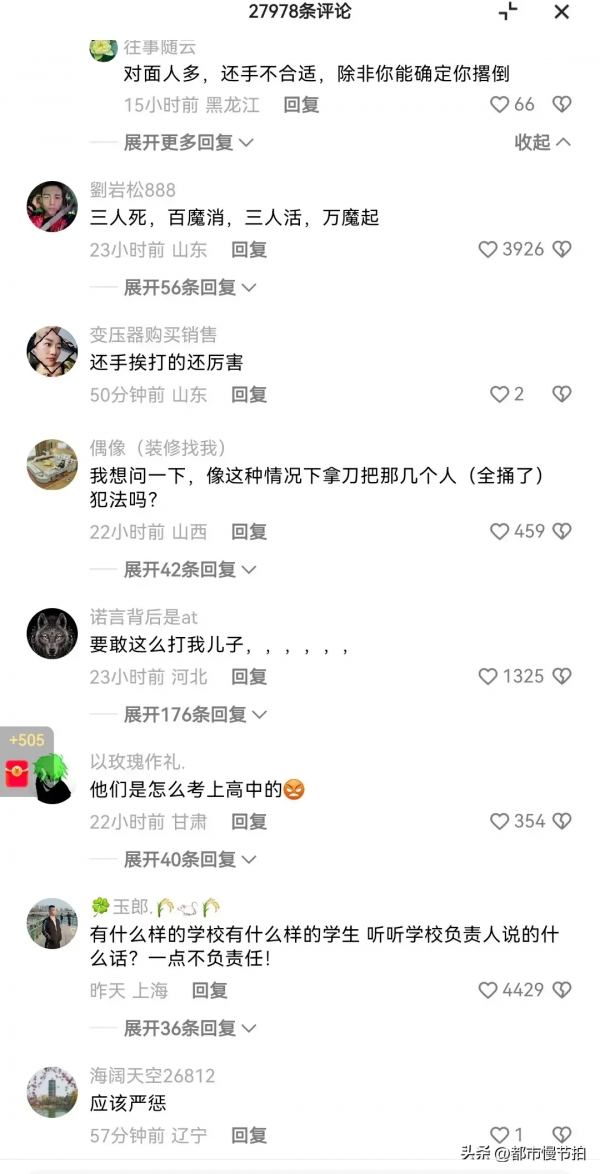Expand more replies under 往事随云's comment
The image size is (600, 1174).
click(188, 142)
